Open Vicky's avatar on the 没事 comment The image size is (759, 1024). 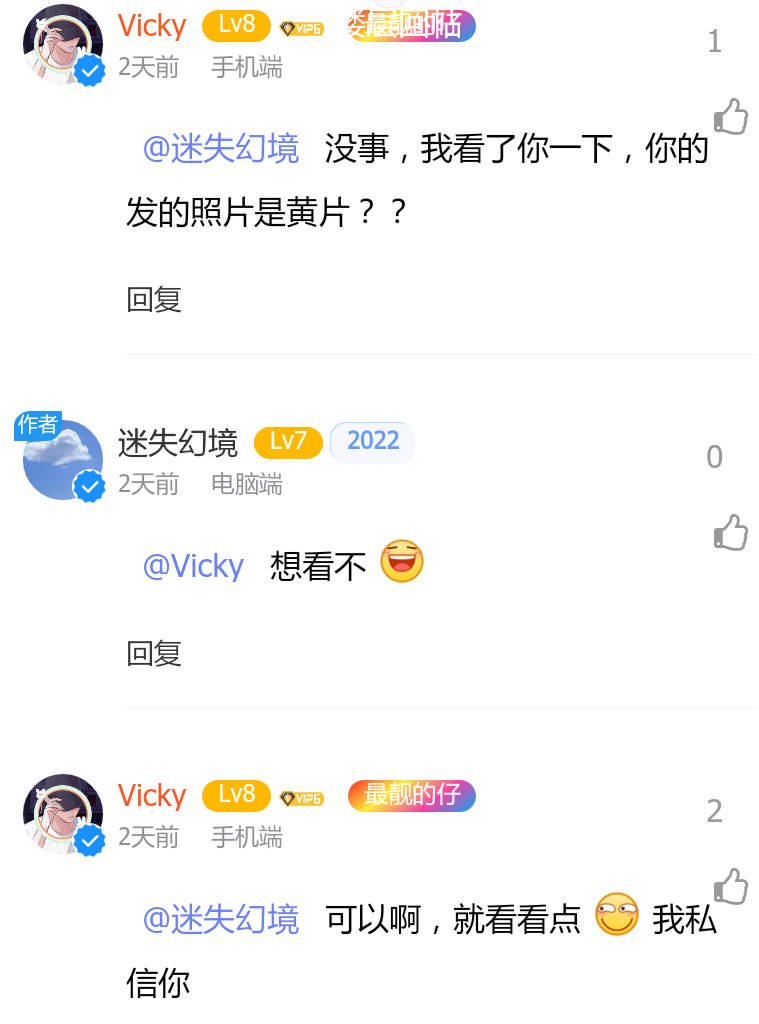point(63,44)
